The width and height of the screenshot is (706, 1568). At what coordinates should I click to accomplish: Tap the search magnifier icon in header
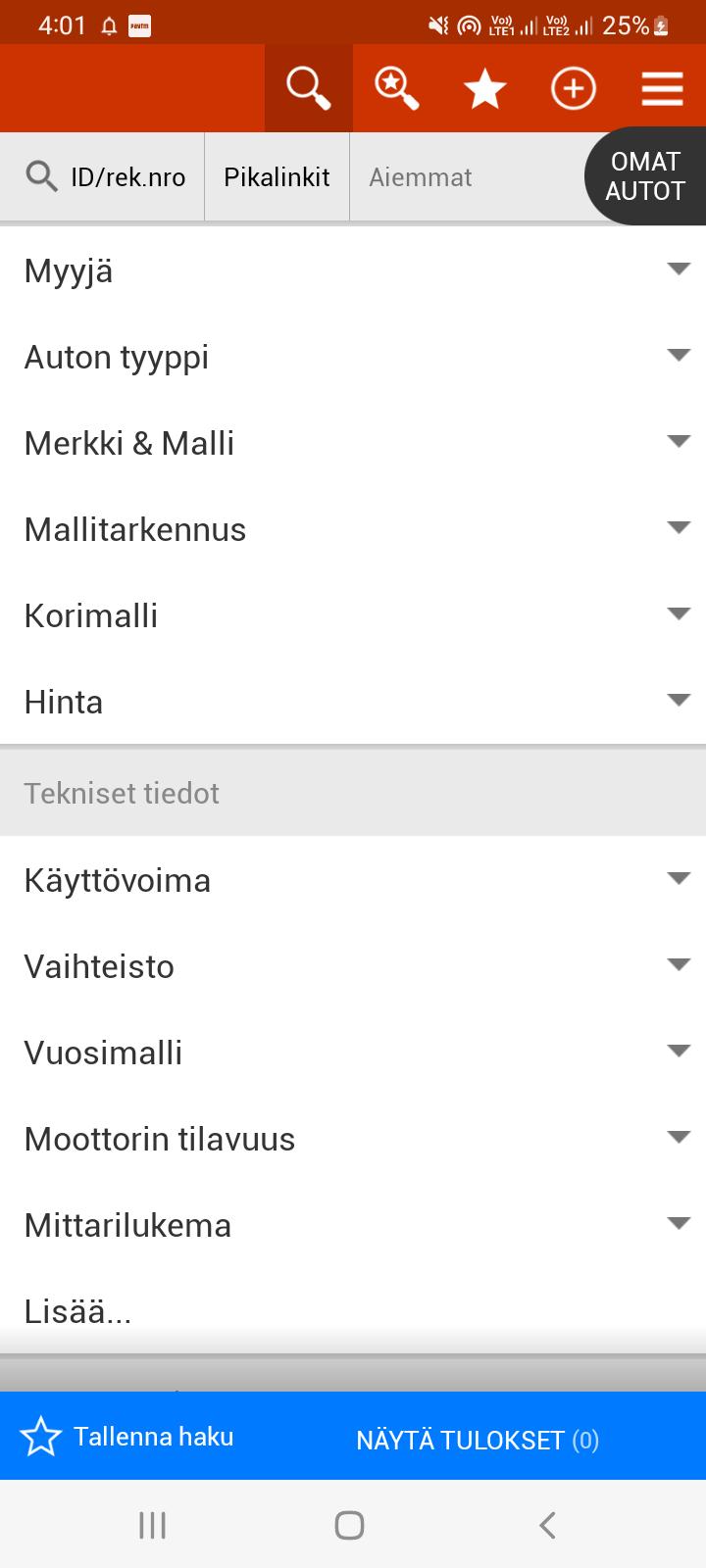[309, 88]
